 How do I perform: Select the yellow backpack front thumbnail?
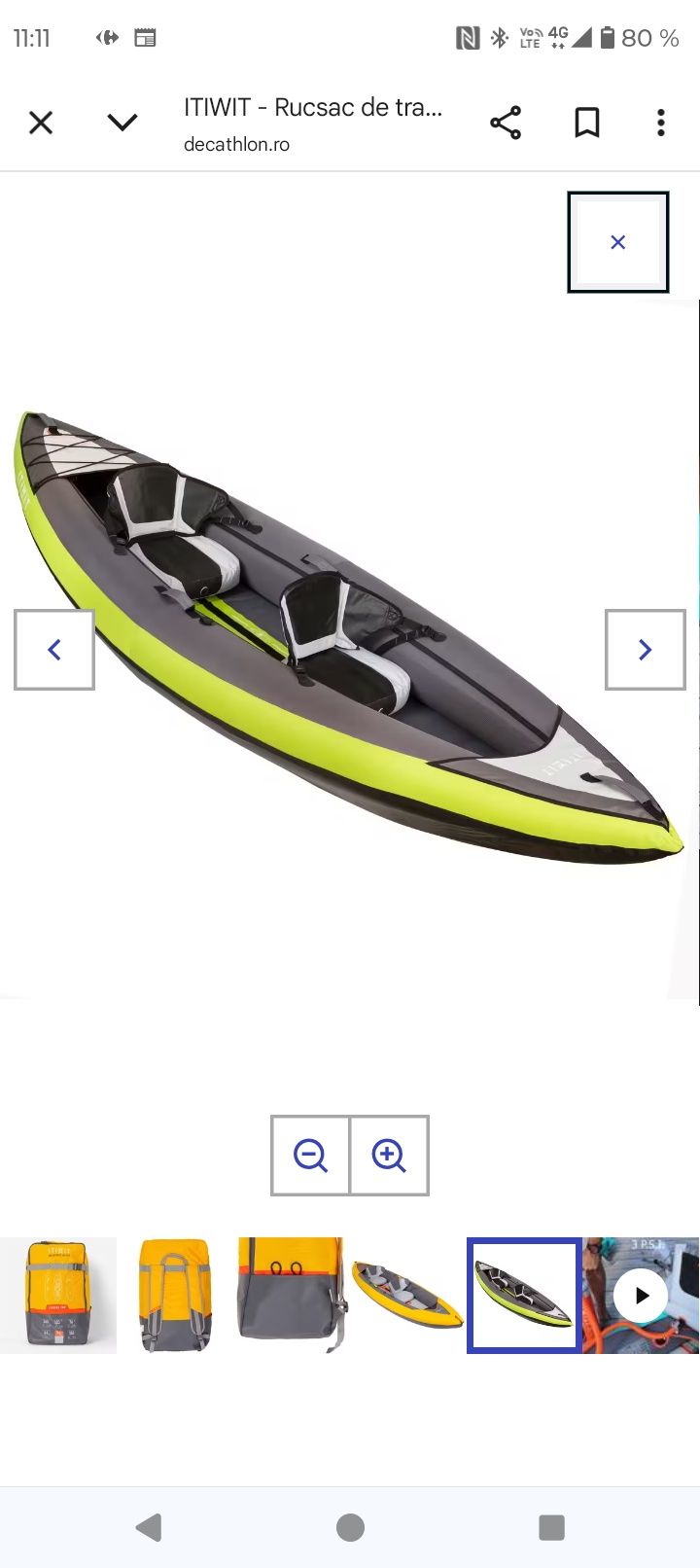(x=58, y=1295)
